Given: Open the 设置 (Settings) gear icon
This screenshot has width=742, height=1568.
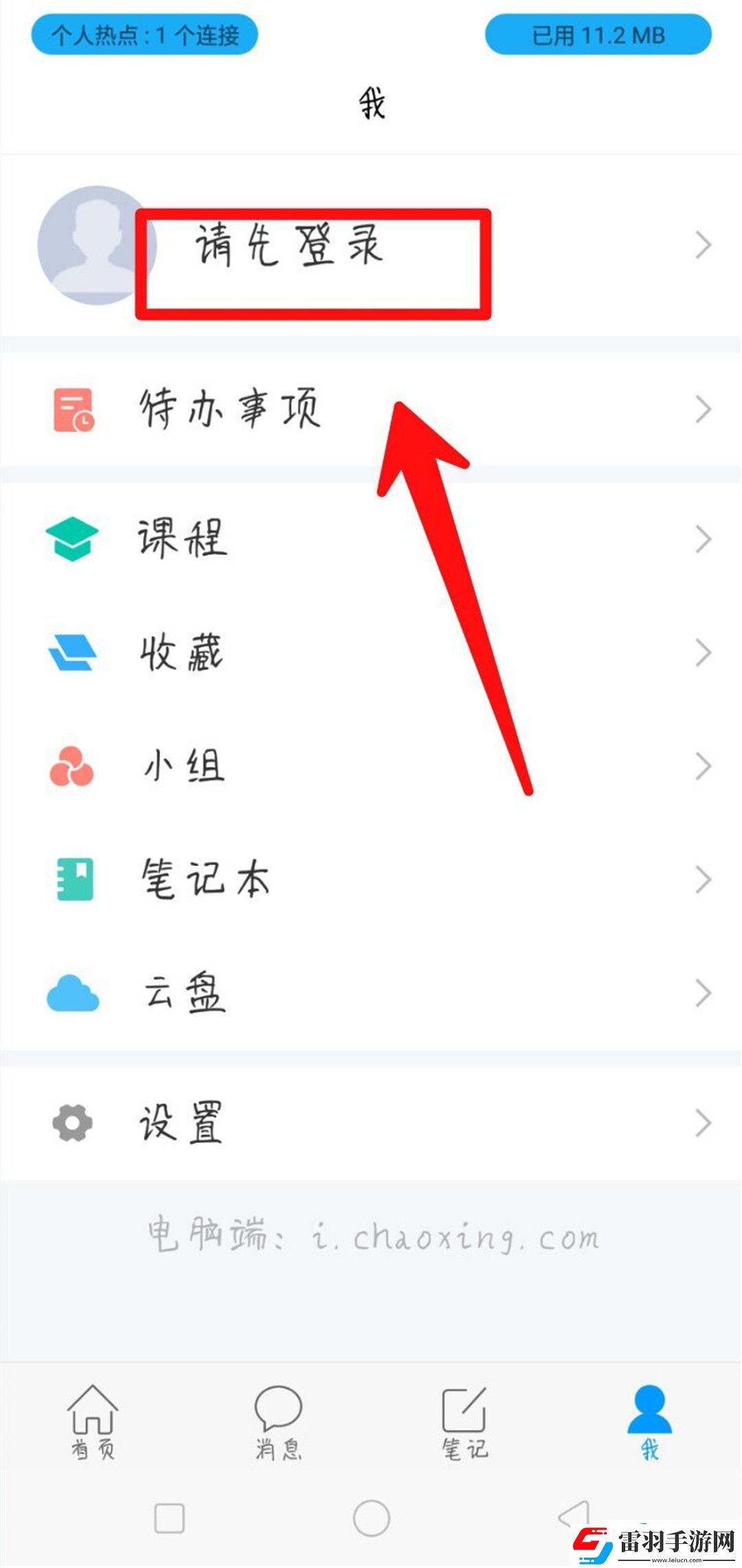Looking at the screenshot, I should [74, 1121].
